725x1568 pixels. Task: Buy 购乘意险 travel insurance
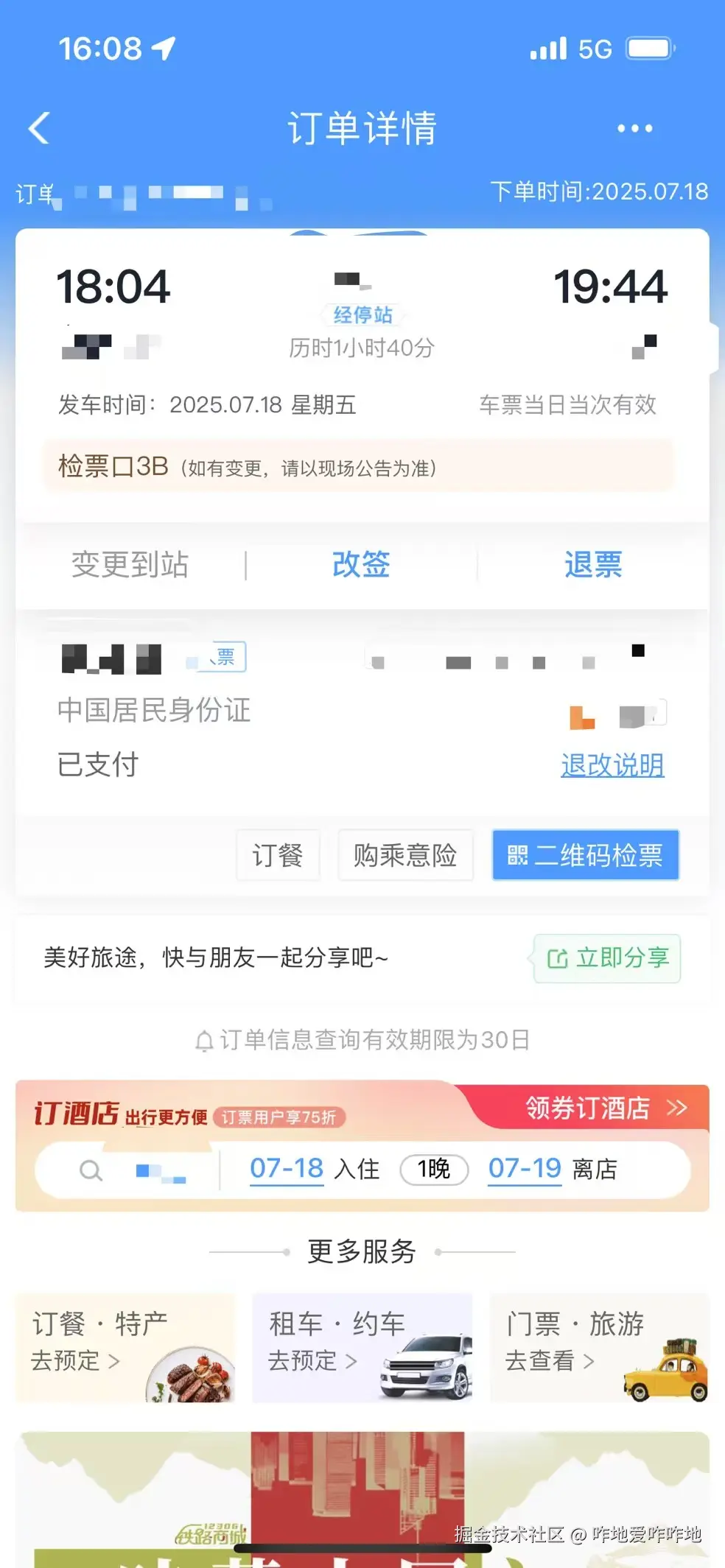pyautogui.click(x=404, y=855)
